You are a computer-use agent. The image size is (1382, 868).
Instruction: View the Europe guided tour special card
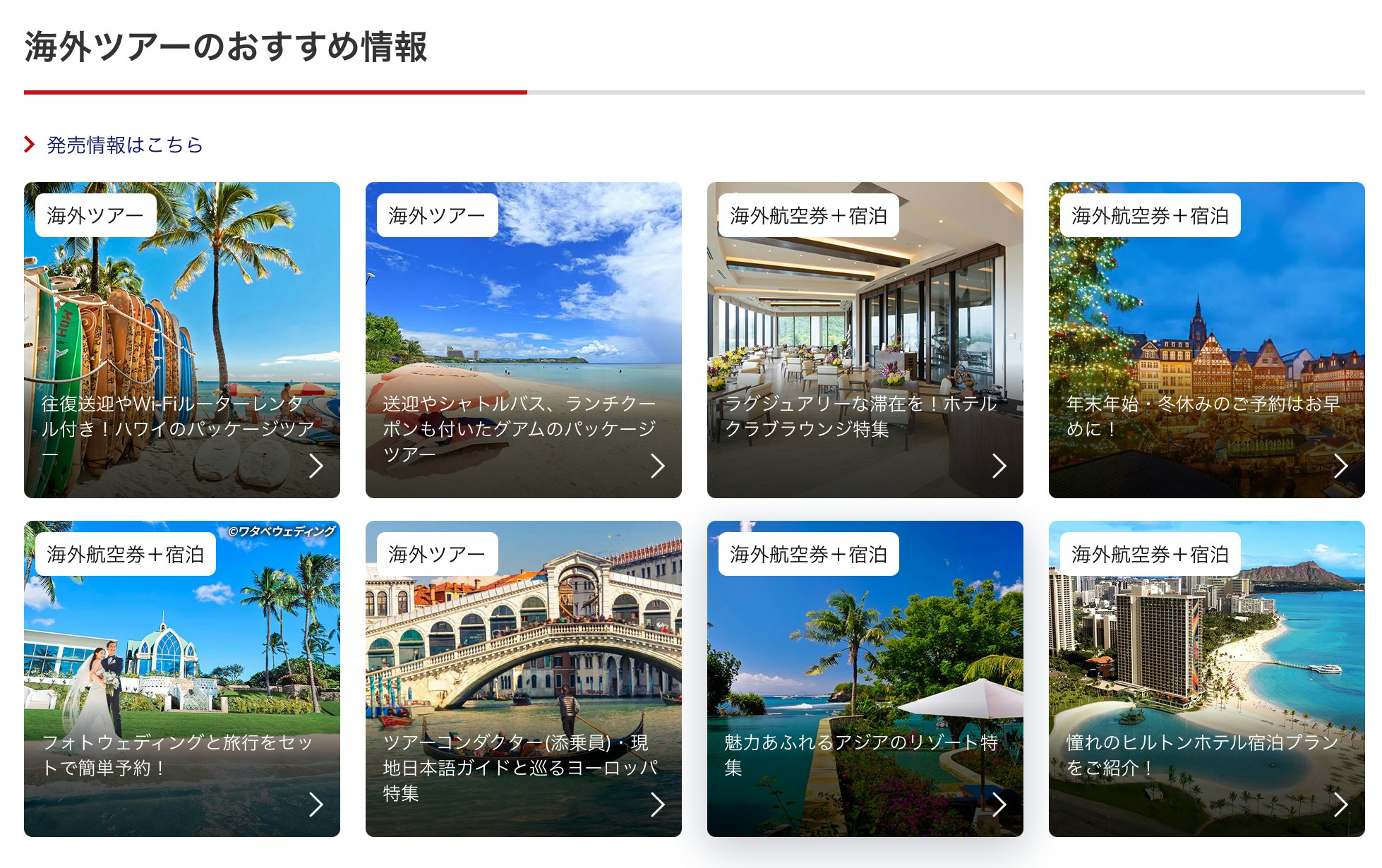pyautogui.click(x=523, y=679)
